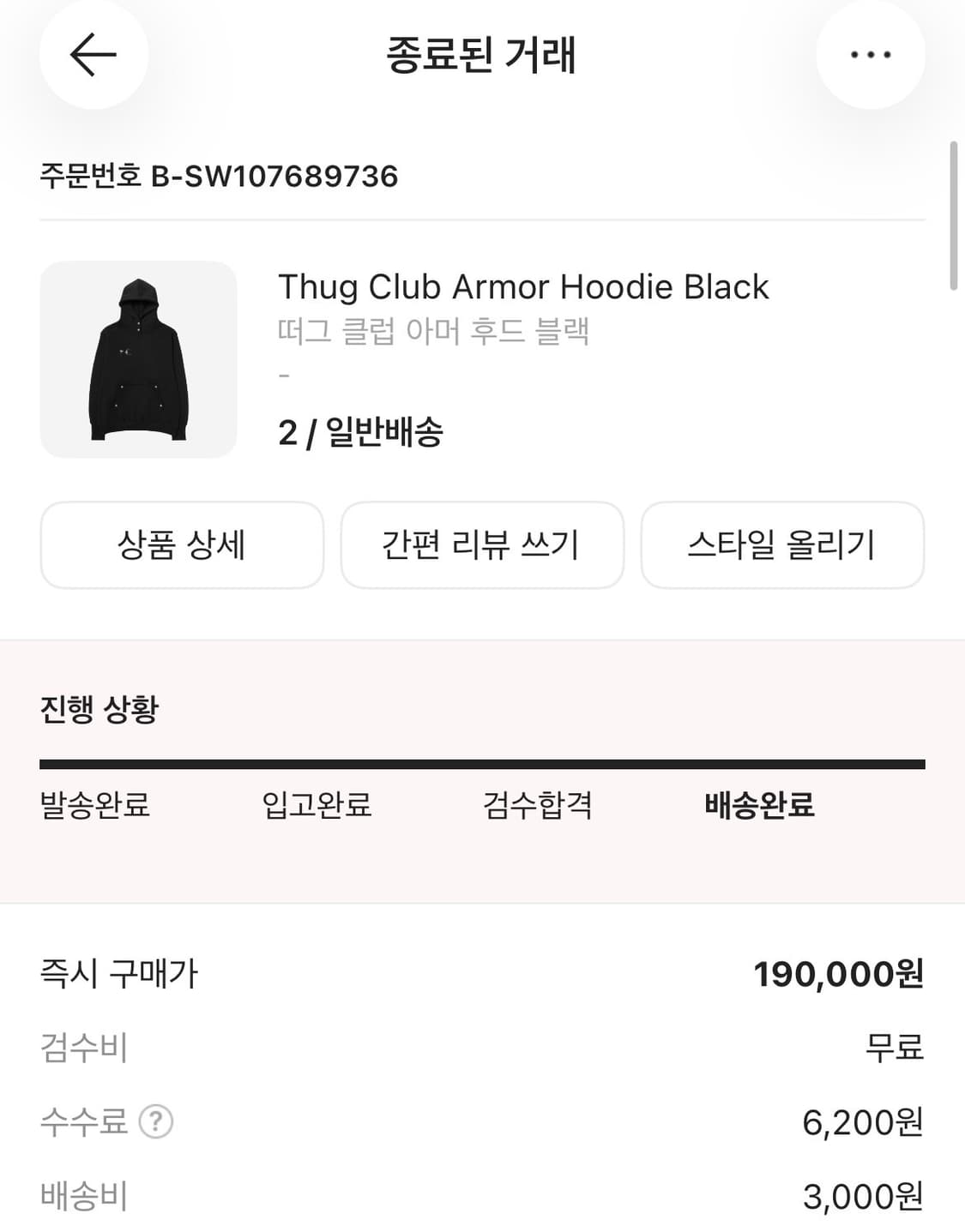Tap the shipping progress bar
This screenshot has width=965, height=1232.
(x=482, y=760)
